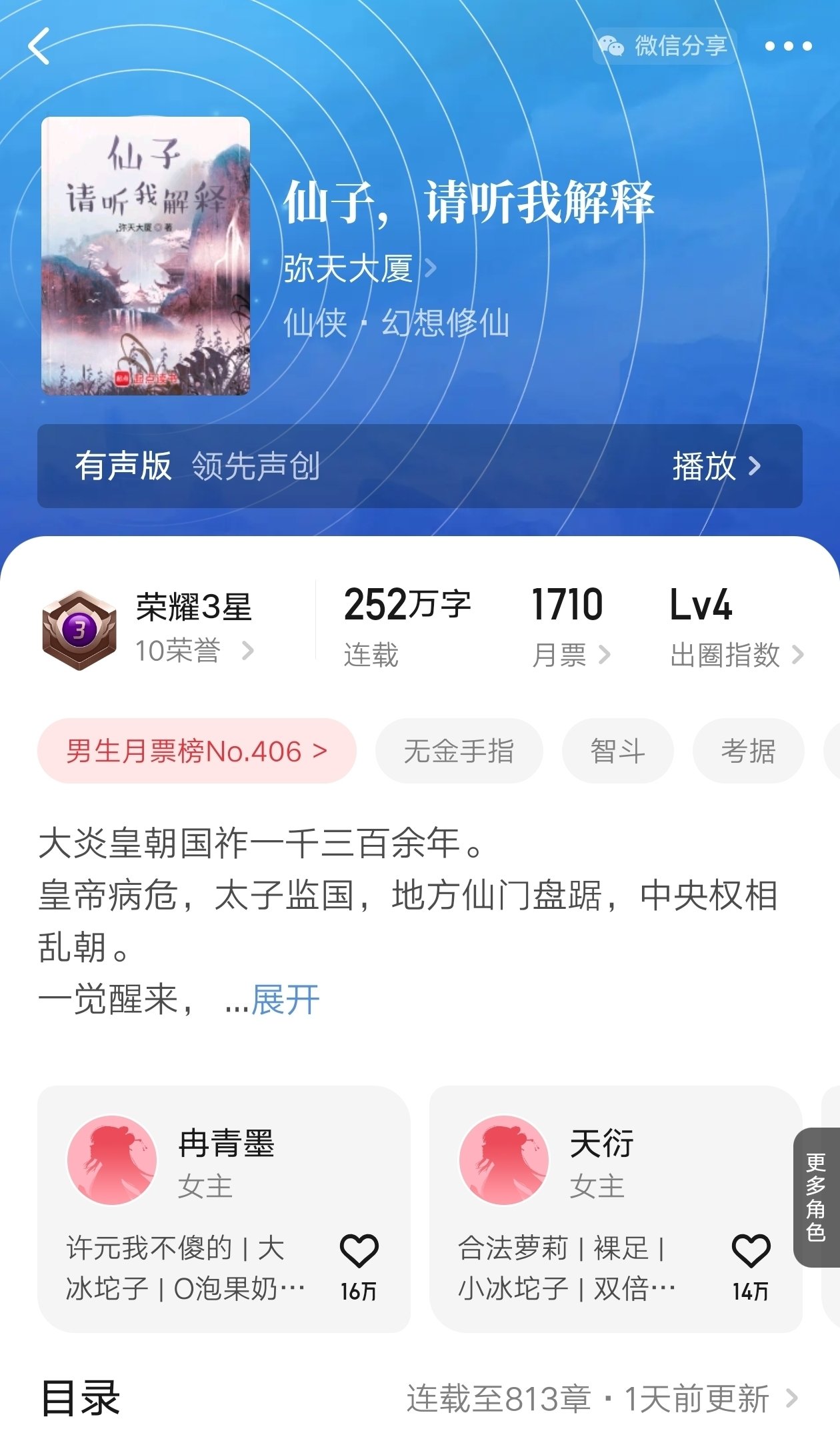The image size is (840, 1431).
Task: View 荣耀3星 honors details
Action: click(193, 629)
